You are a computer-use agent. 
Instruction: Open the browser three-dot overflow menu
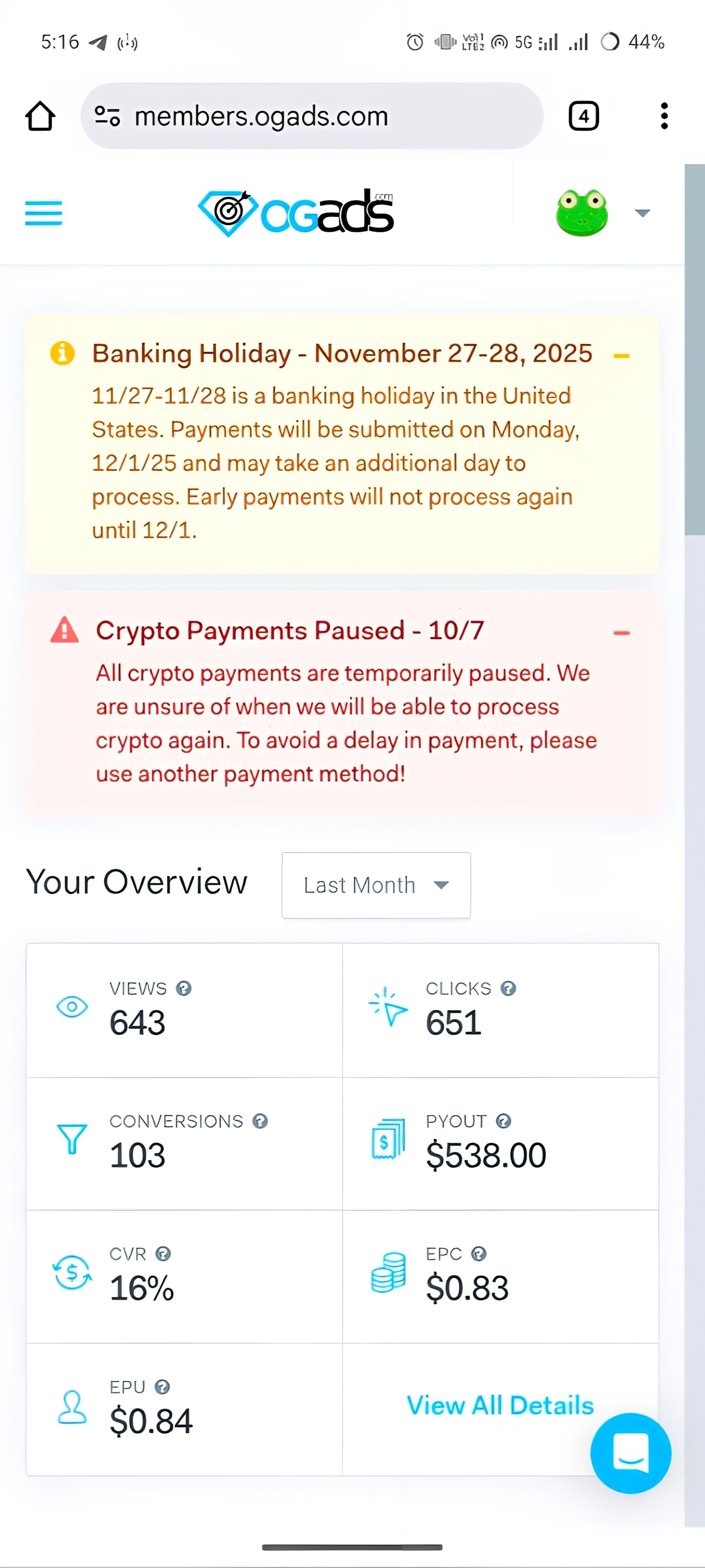(x=664, y=116)
